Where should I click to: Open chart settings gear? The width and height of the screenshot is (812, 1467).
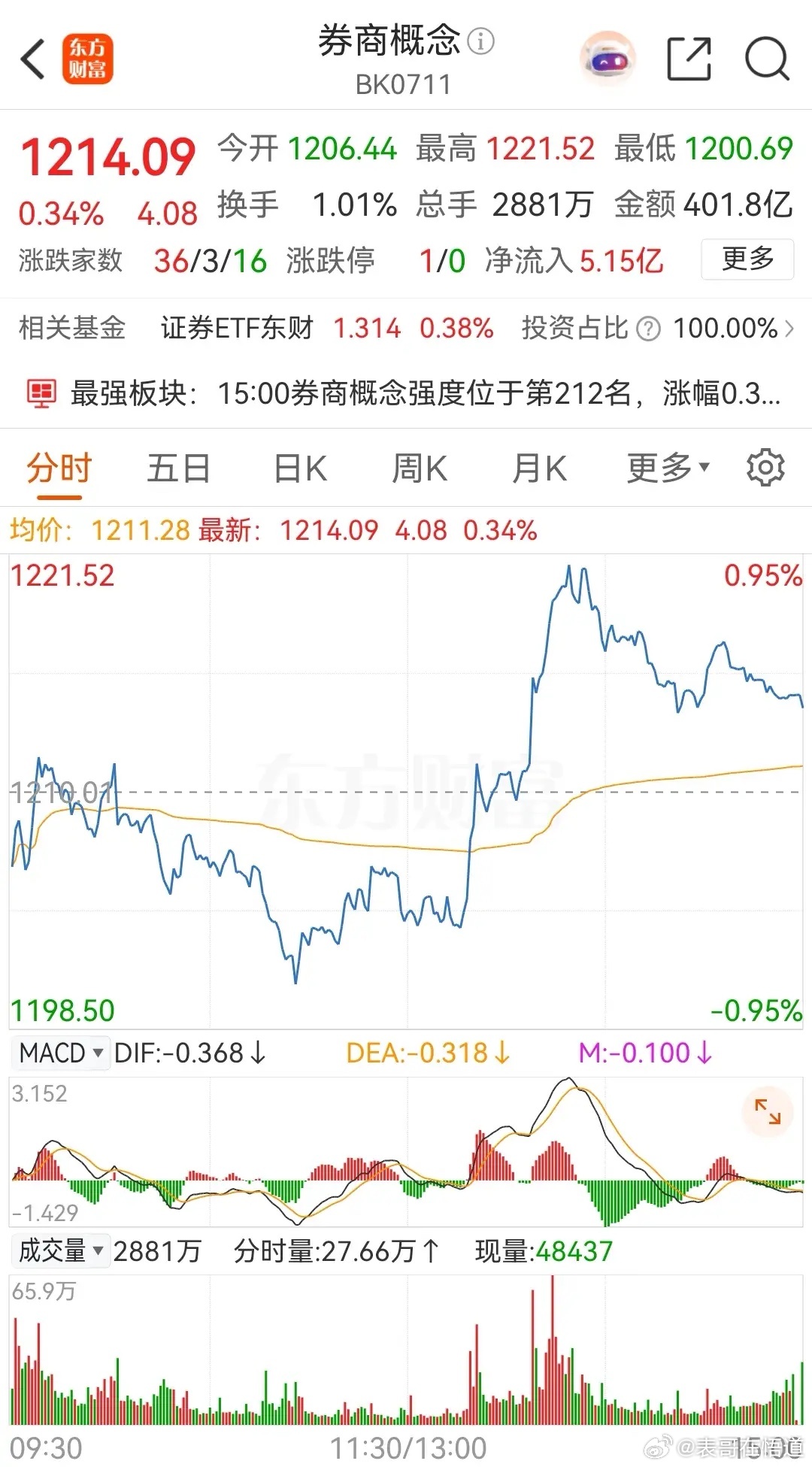(765, 468)
